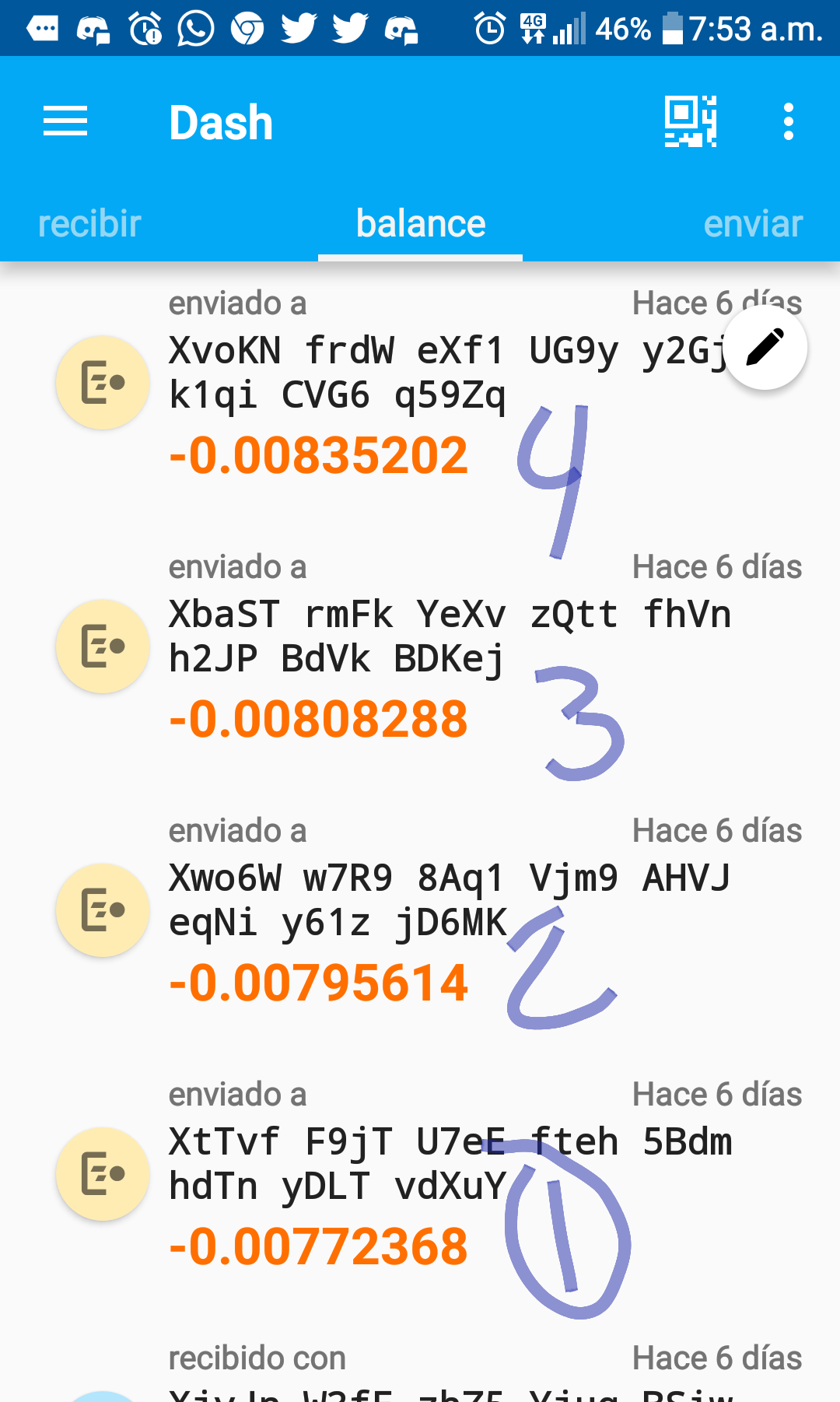Scan a QR code
Viewport: 840px width, 1402px height.
(x=691, y=121)
